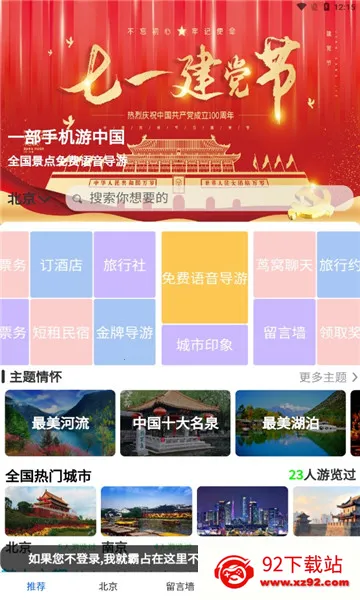Viewport: 360px width, 600px height.
Task: Open 最美湖泊 theme card
Action: point(290,423)
